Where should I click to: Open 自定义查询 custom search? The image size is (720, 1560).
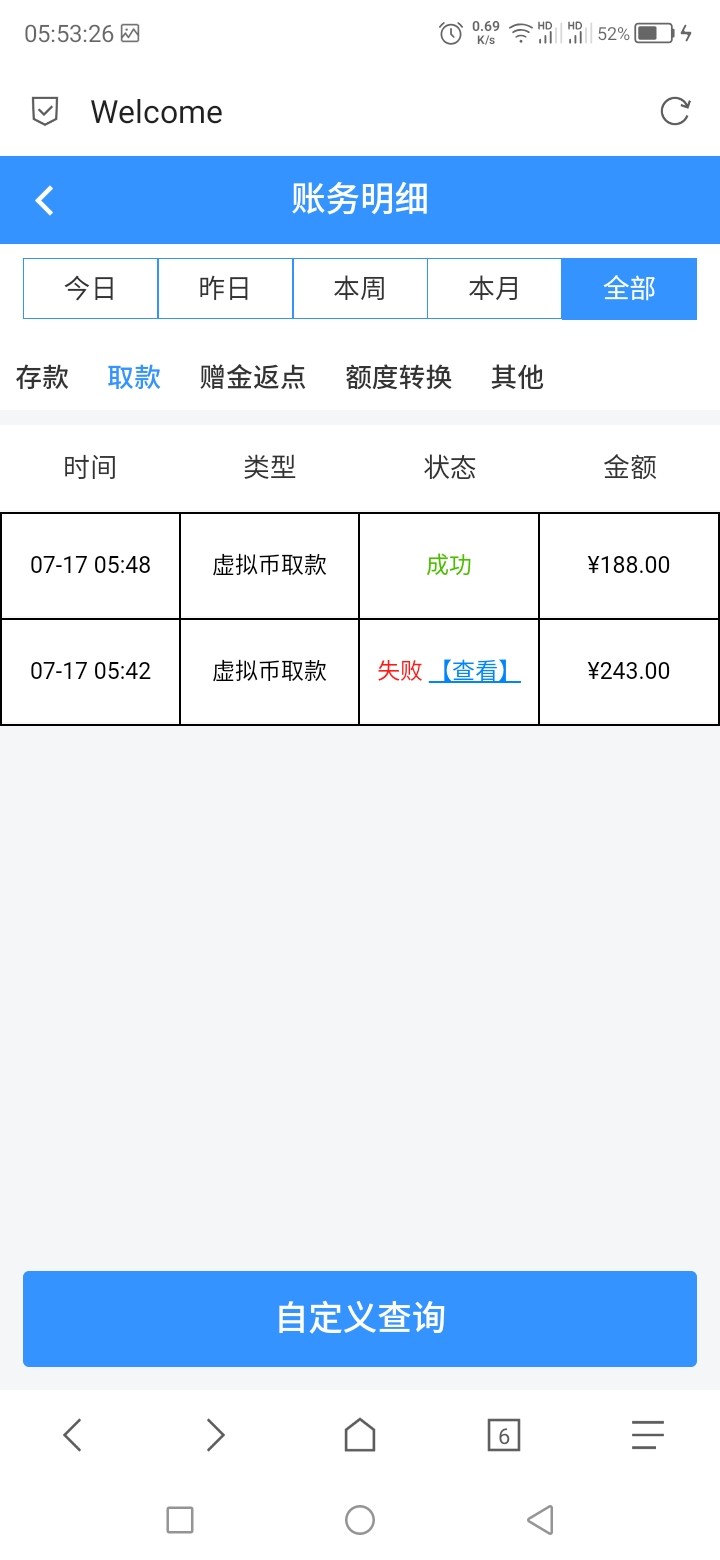click(360, 1318)
